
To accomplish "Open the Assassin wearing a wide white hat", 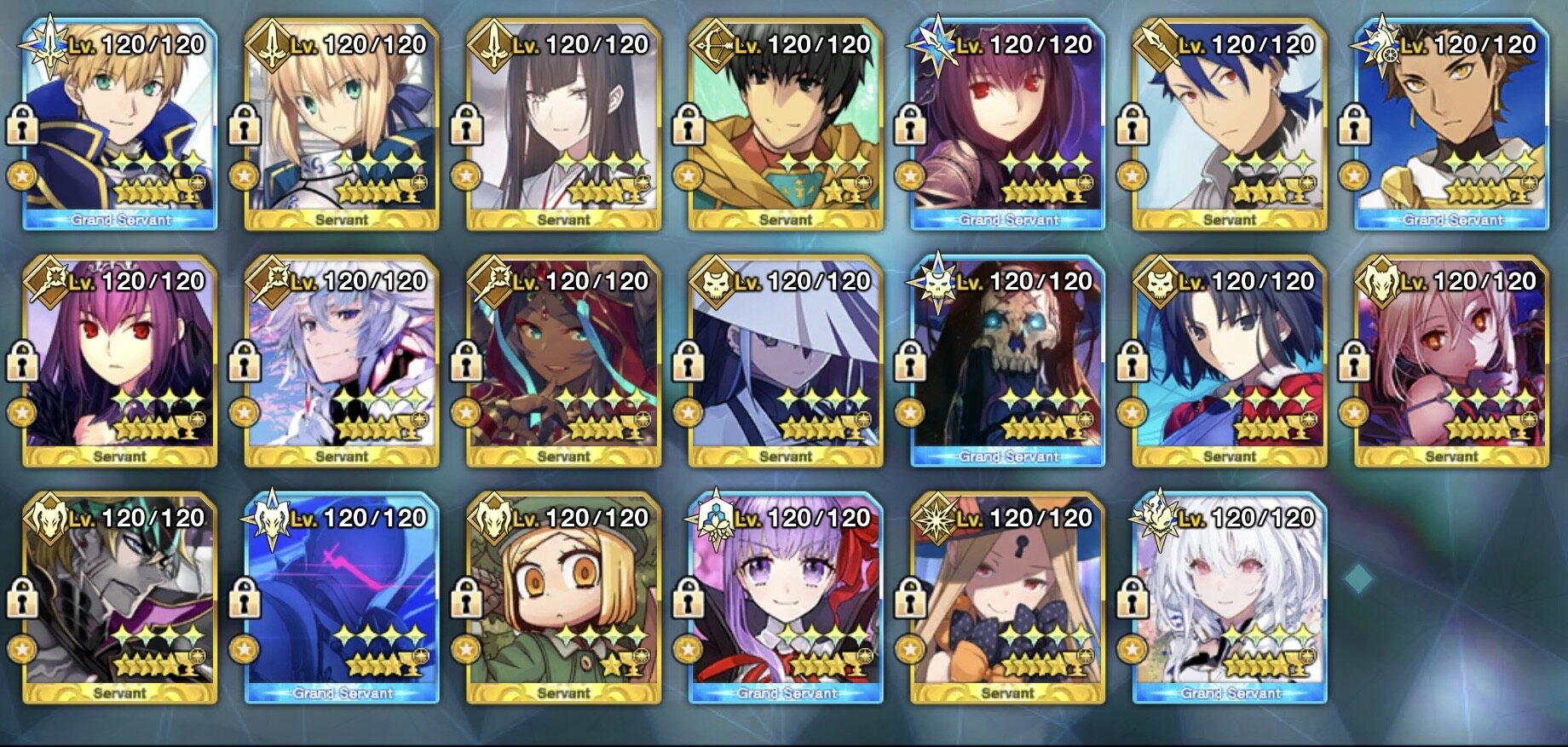I will pos(786,361).
